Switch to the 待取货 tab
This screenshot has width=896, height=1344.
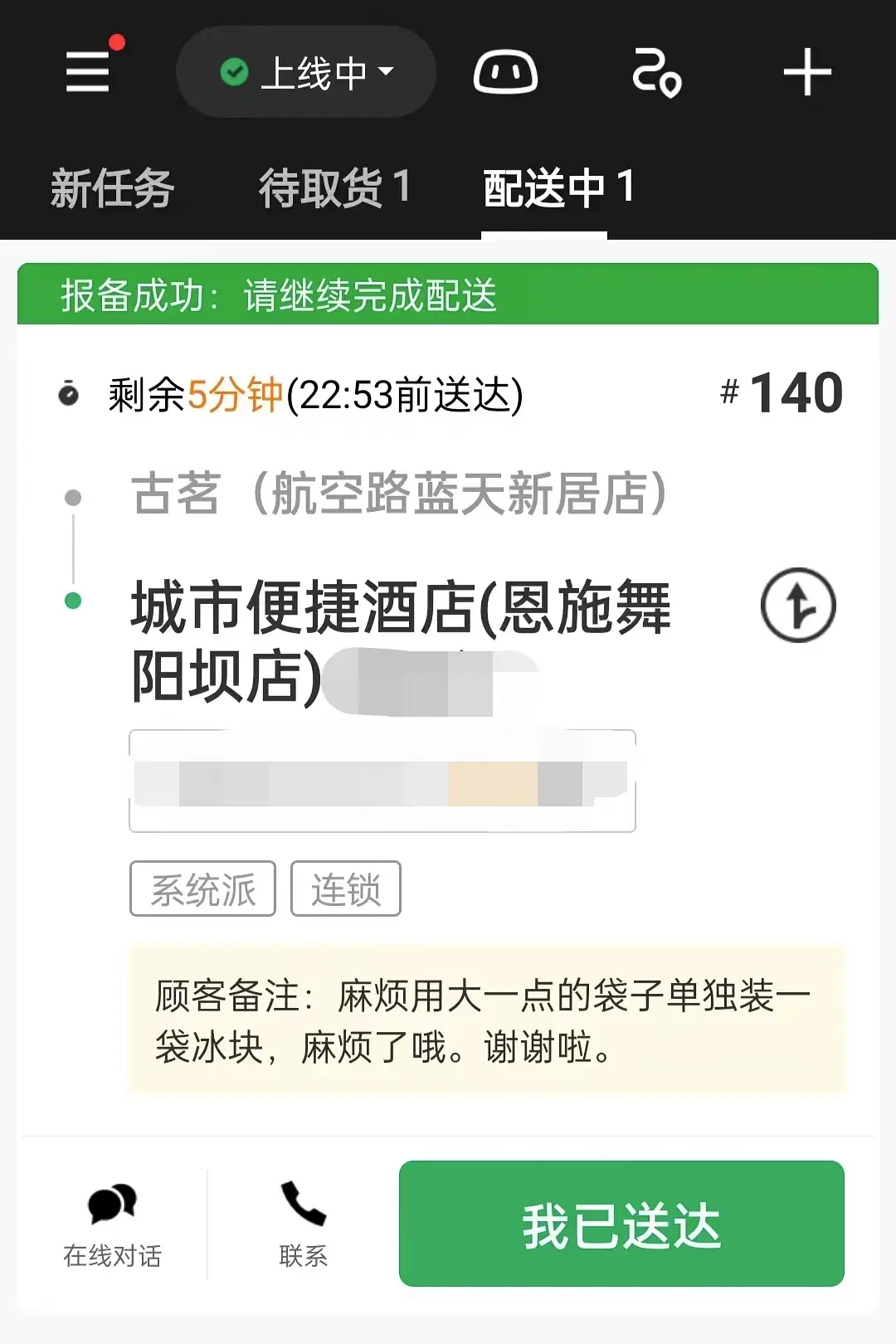(334, 187)
